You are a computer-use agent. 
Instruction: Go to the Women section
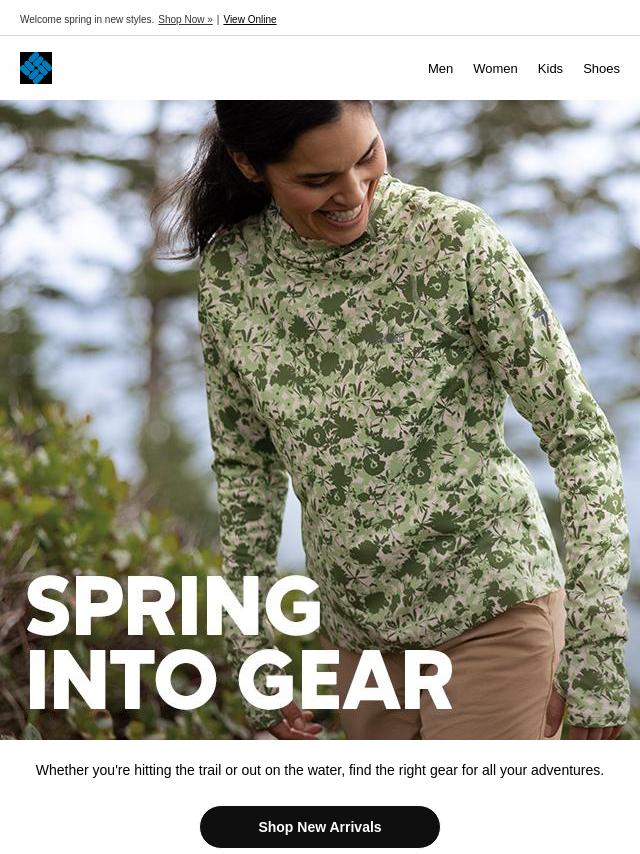(495, 68)
